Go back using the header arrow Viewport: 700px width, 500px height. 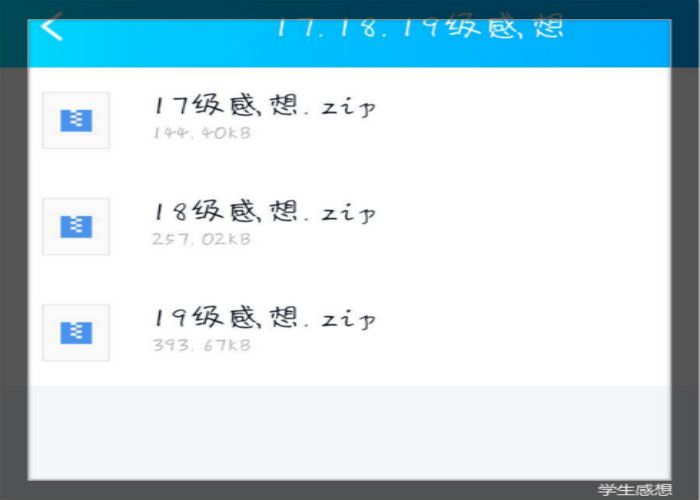pyautogui.click(x=52, y=27)
